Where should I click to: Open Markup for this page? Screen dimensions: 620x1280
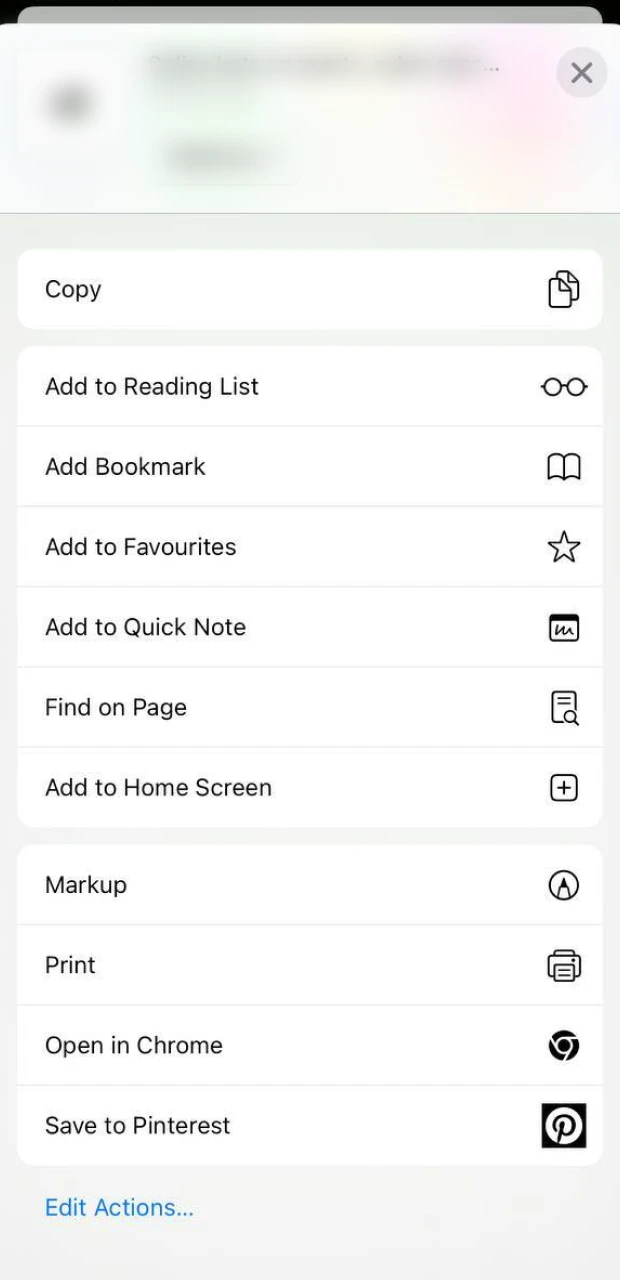(x=310, y=885)
